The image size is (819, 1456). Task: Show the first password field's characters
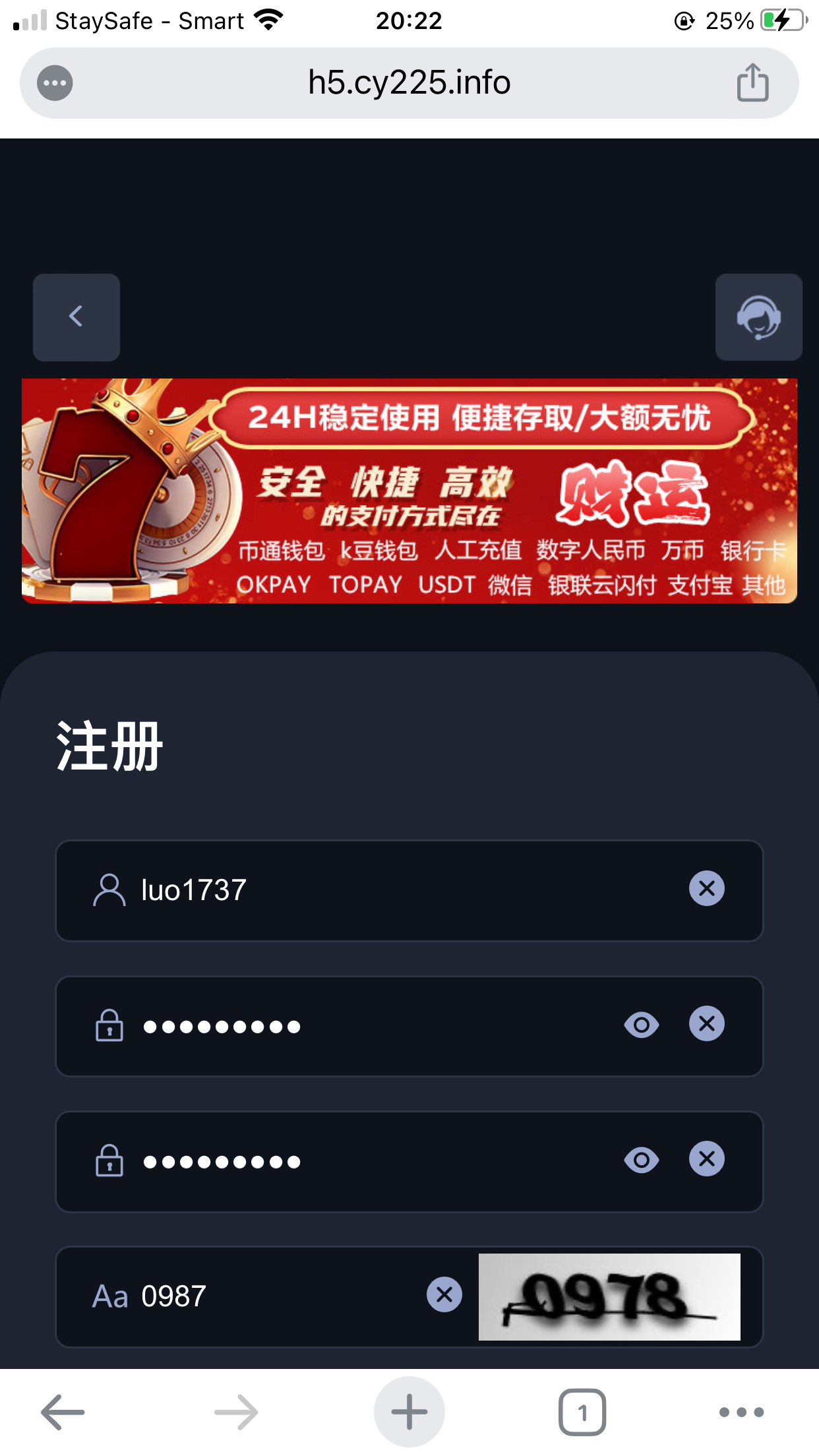(x=641, y=1025)
